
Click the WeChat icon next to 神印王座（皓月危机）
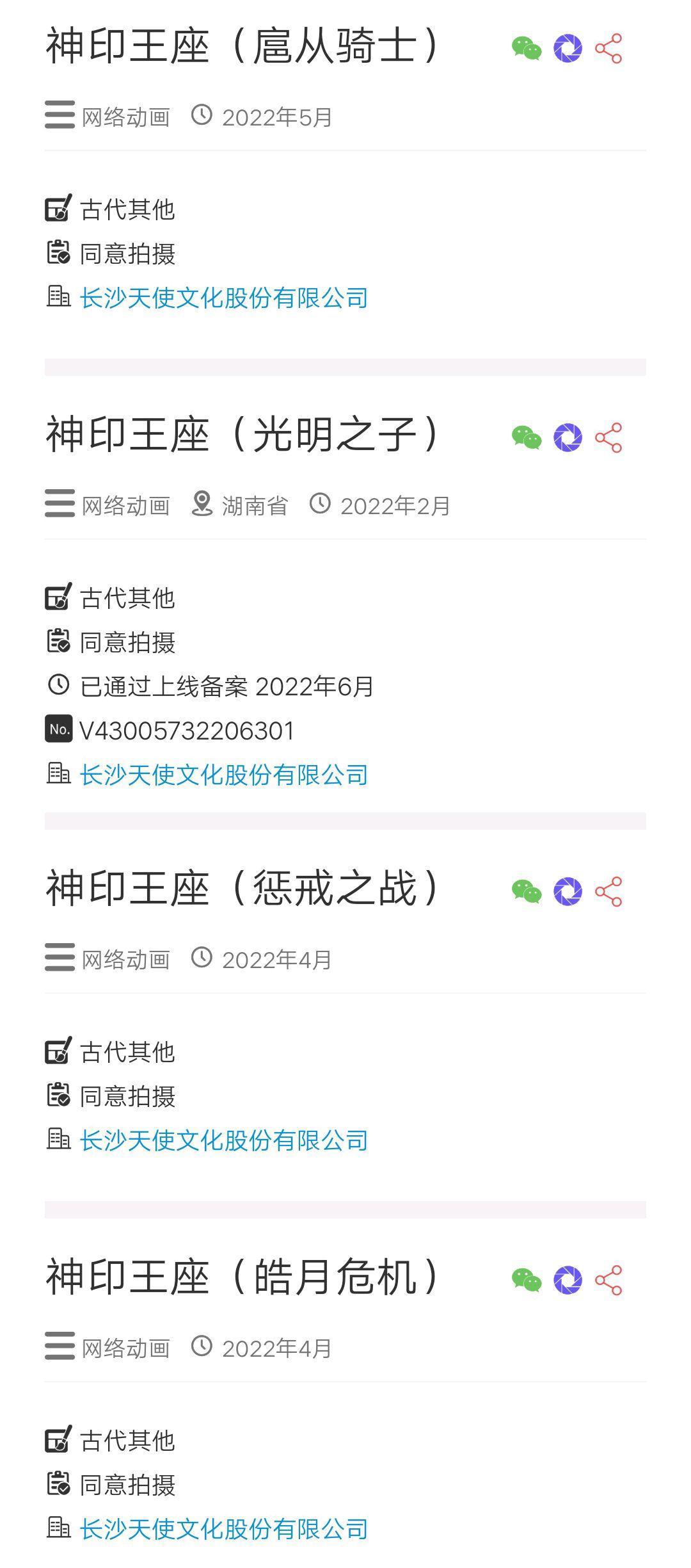click(527, 1280)
